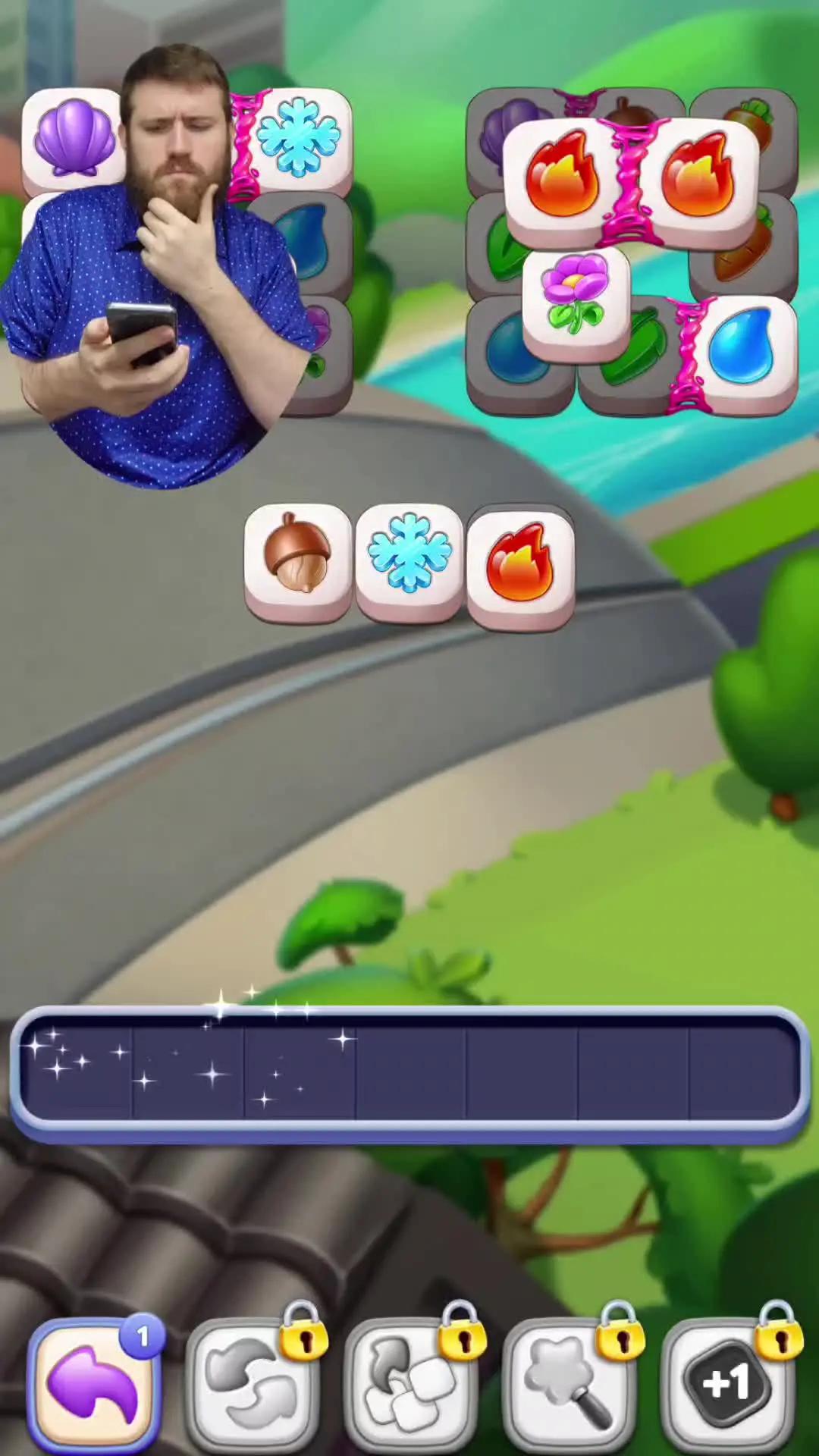Pick the fire tile beside the middle snowflake
The width and height of the screenshot is (819, 1456).
(x=520, y=565)
